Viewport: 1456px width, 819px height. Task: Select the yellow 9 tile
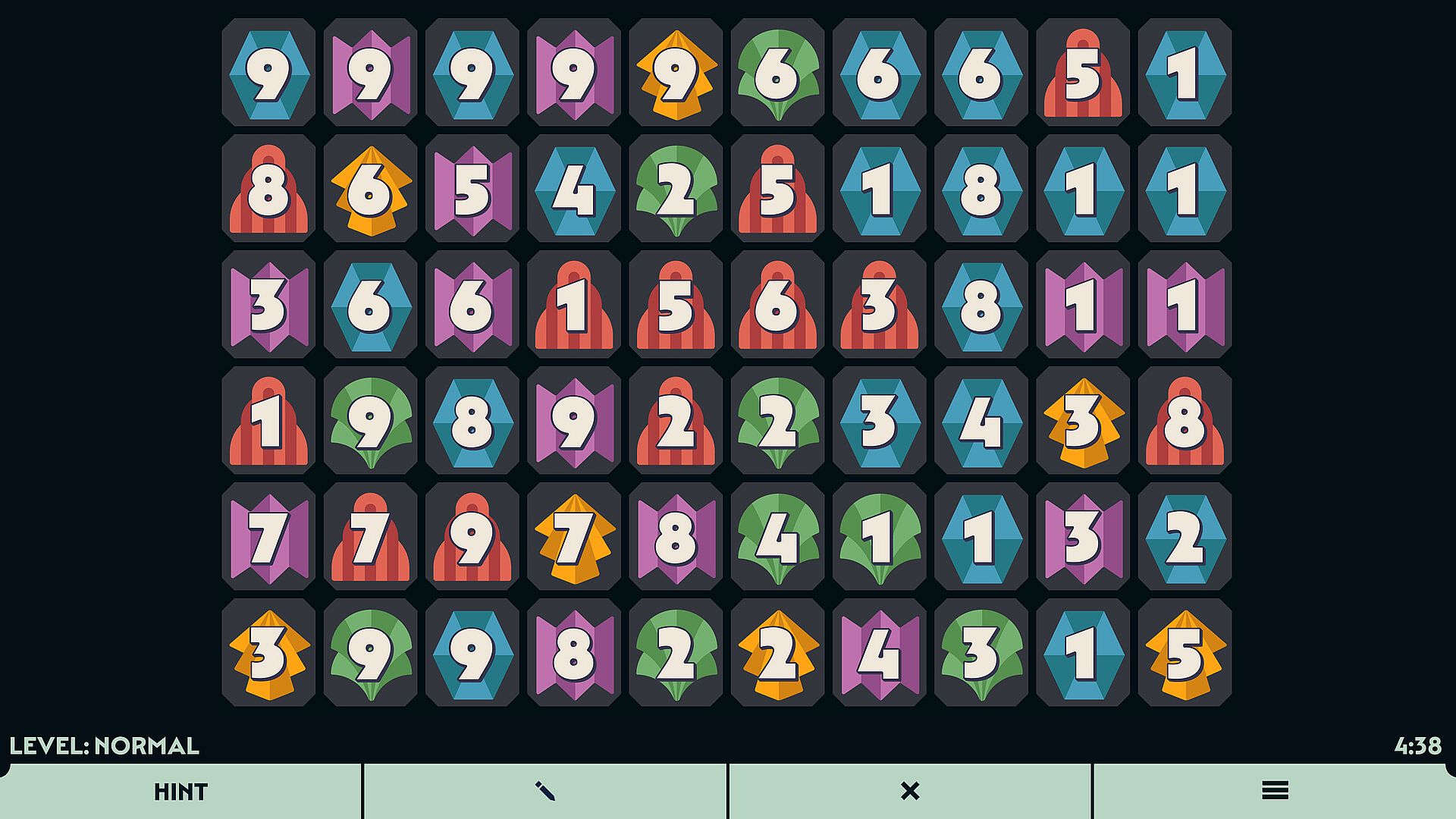pyautogui.click(x=675, y=73)
